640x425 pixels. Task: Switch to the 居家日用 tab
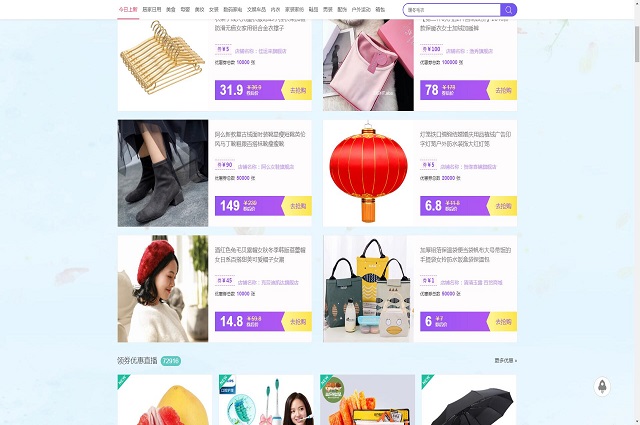click(x=151, y=10)
